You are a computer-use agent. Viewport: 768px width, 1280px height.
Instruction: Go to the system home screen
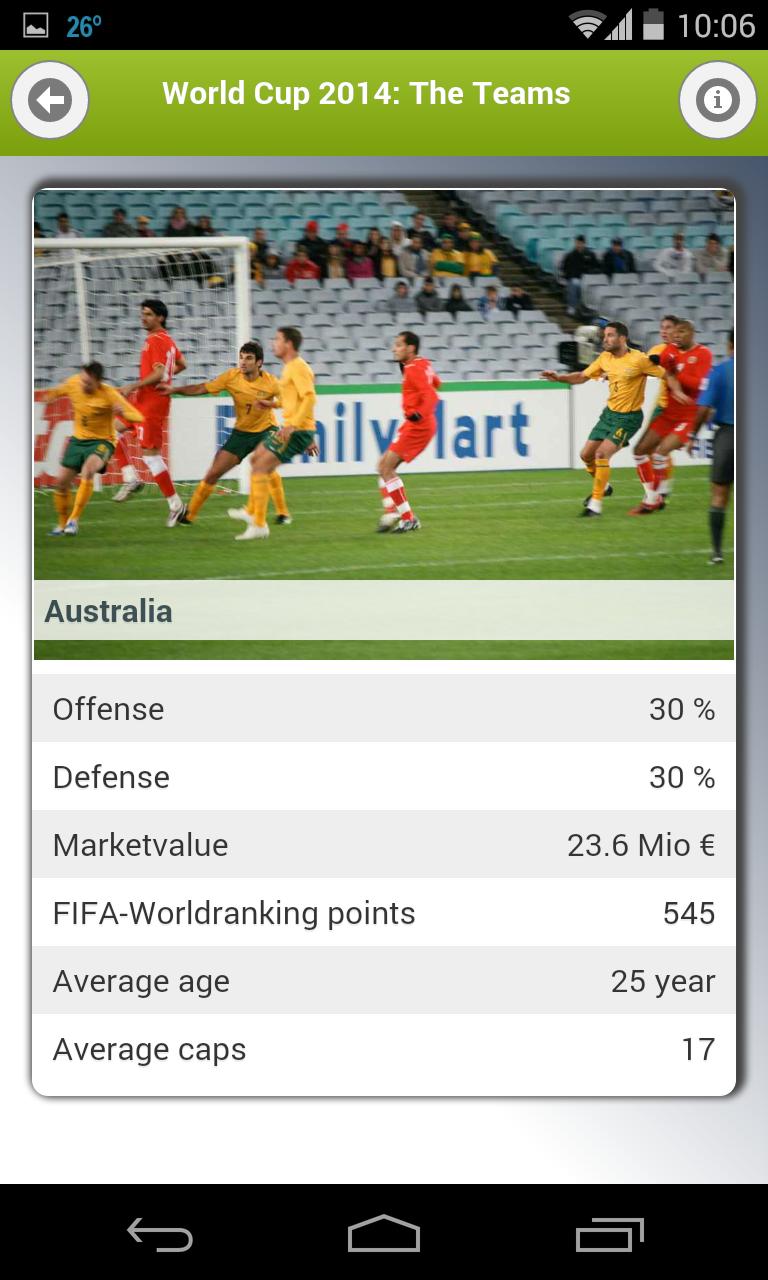[x=384, y=1235]
